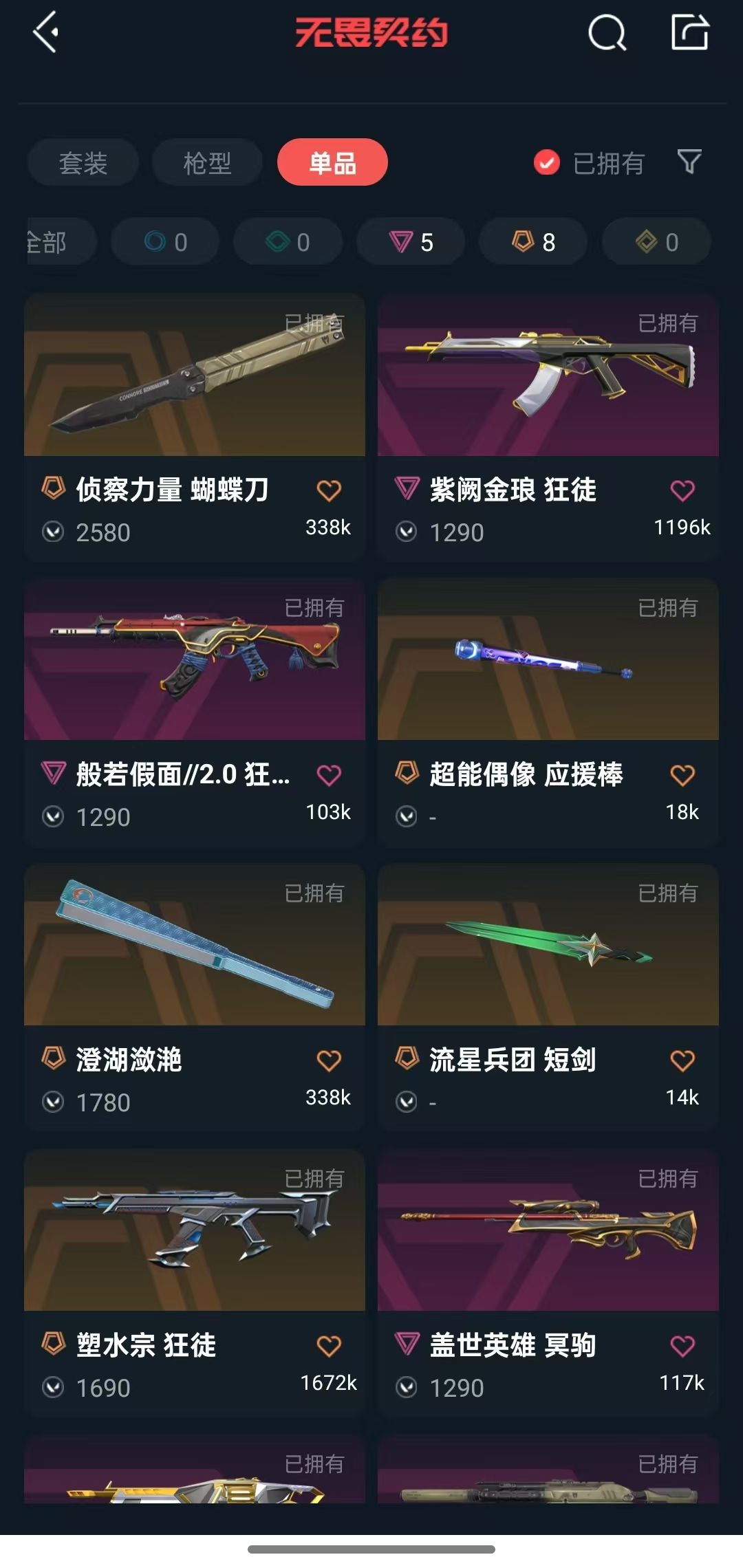Viewport: 743px width, 1568px height.
Task: Open the 盖世英雄 冥驹 card
Action: point(548,1283)
